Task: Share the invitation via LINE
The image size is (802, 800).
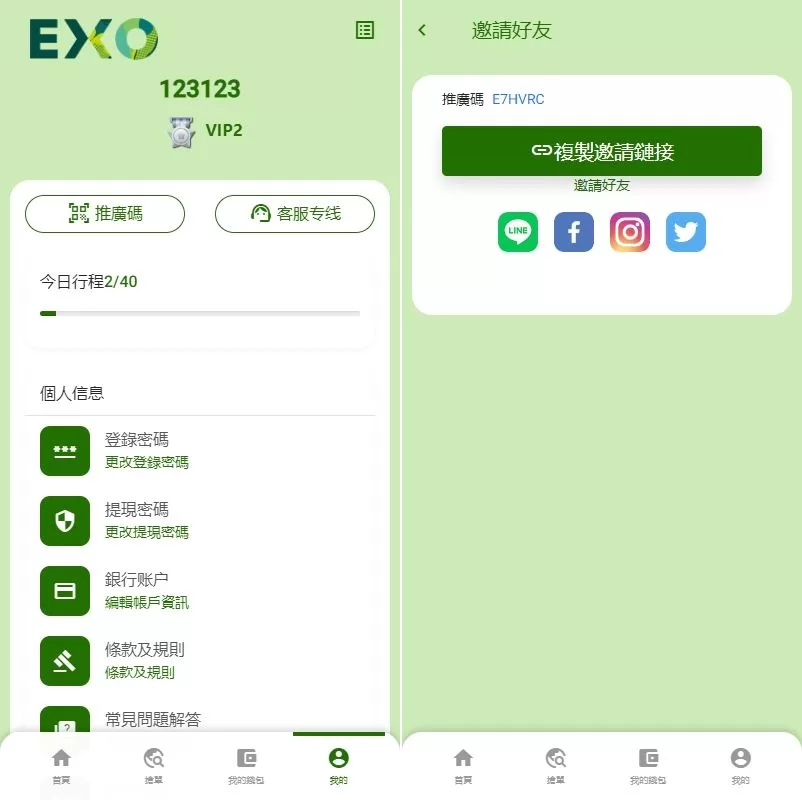Action: point(518,232)
